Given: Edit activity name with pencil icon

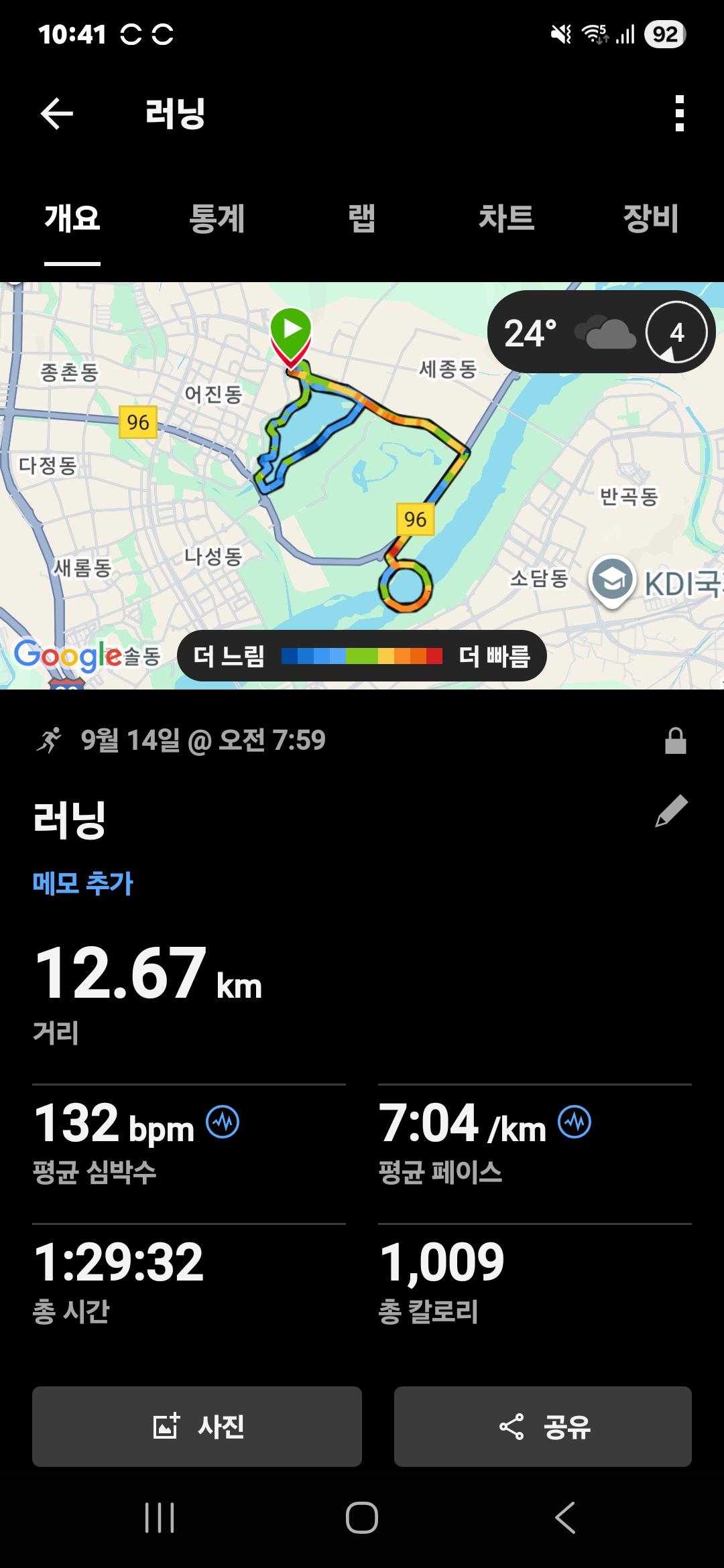Looking at the screenshot, I should click(x=671, y=811).
